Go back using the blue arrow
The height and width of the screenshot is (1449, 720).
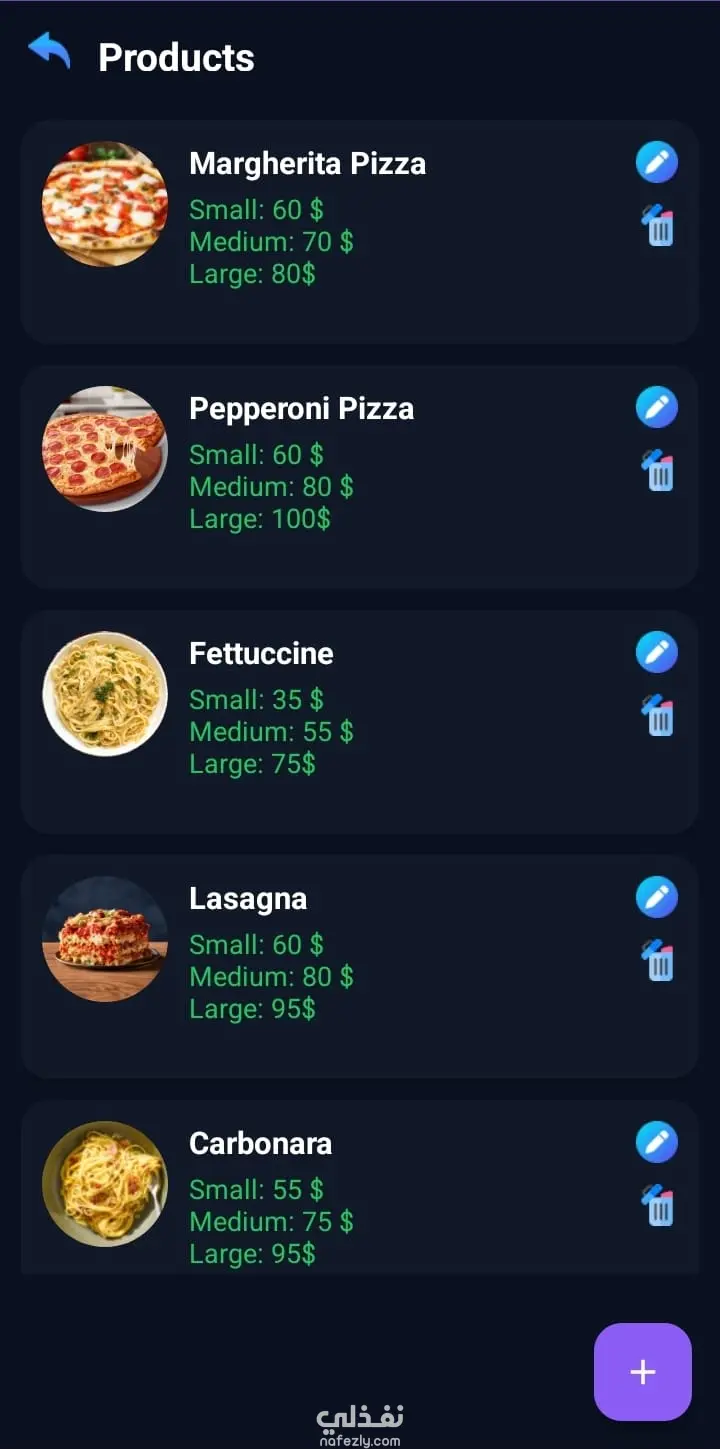[49, 50]
